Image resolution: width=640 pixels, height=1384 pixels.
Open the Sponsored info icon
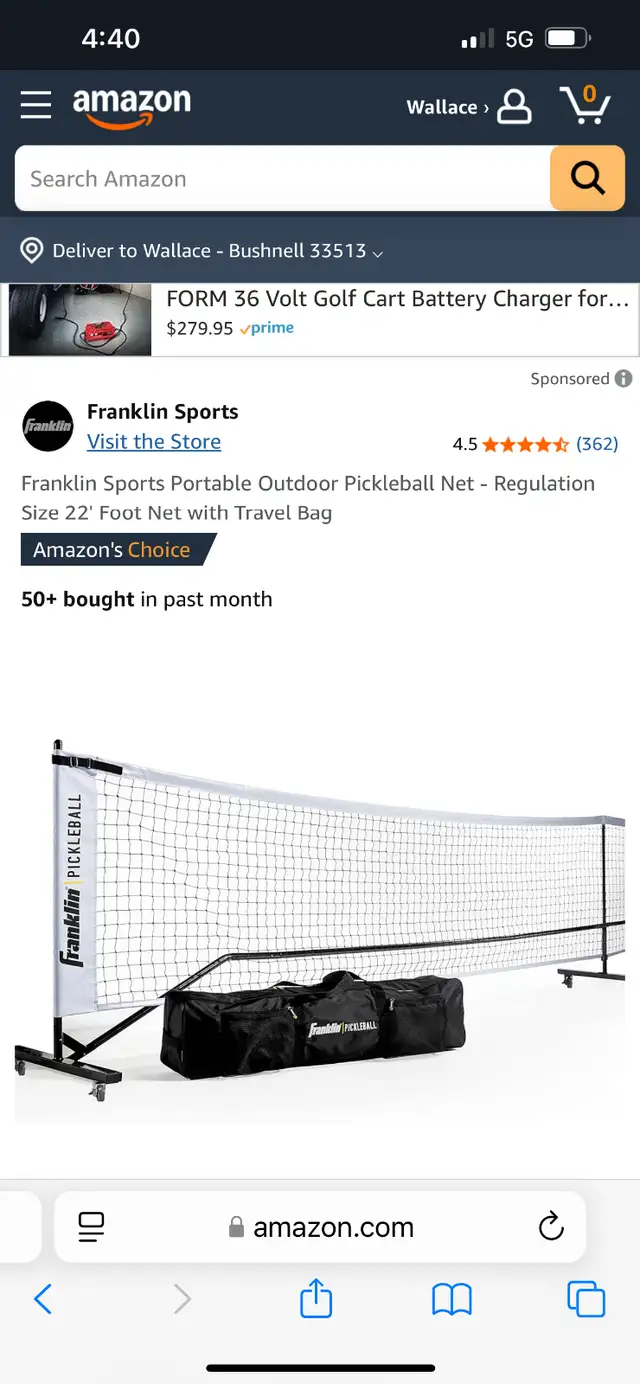[x=623, y=378]
